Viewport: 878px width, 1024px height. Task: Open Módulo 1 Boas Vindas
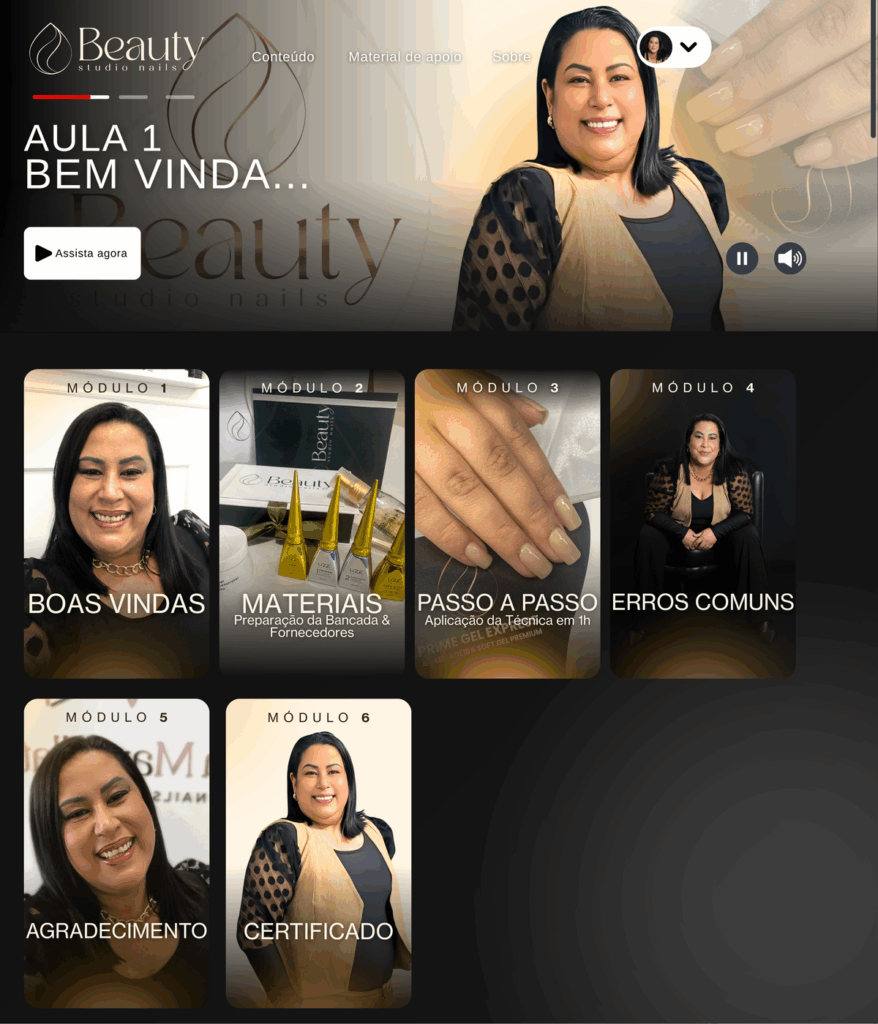coord(116,523)
